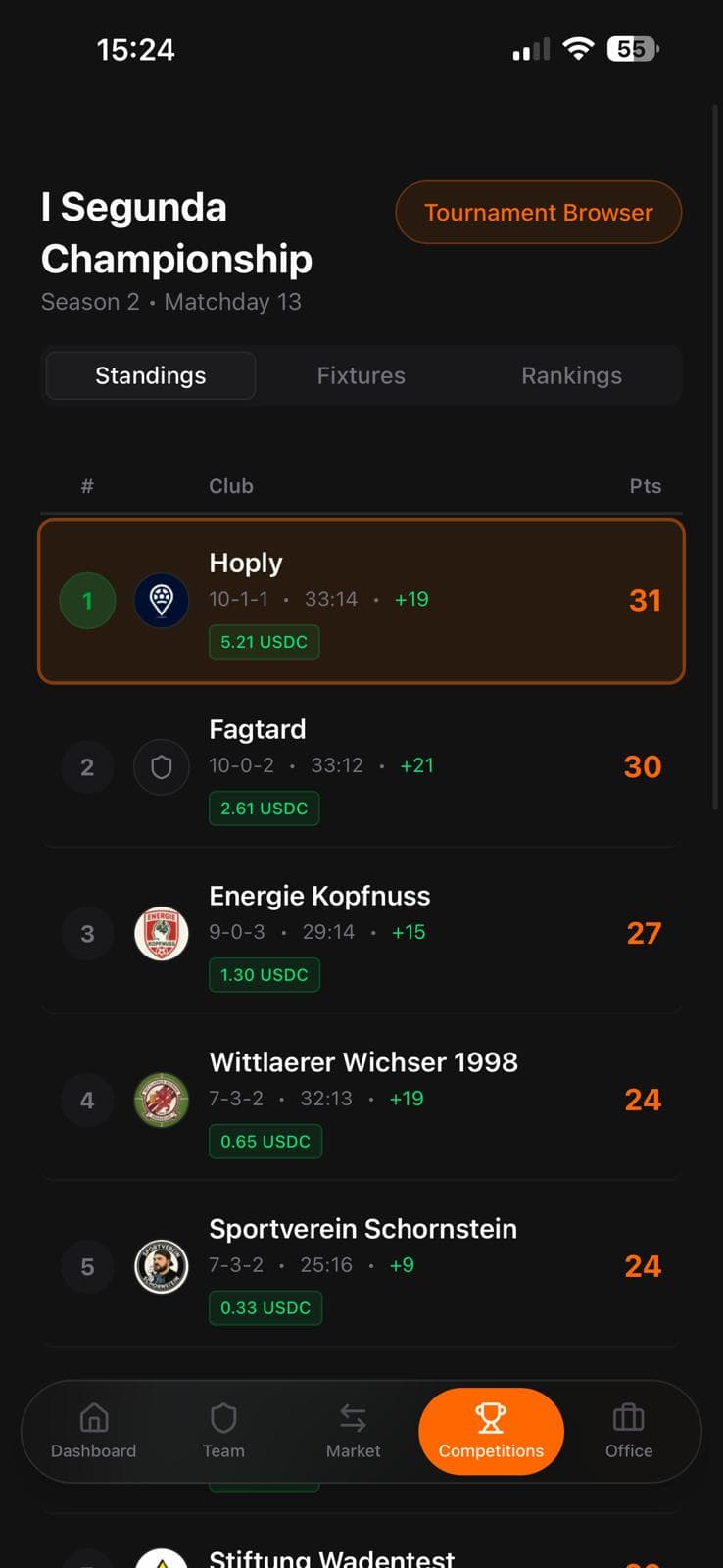Click the Hoply club crest
Screen dimensions: 723x1568
[161, 600]
